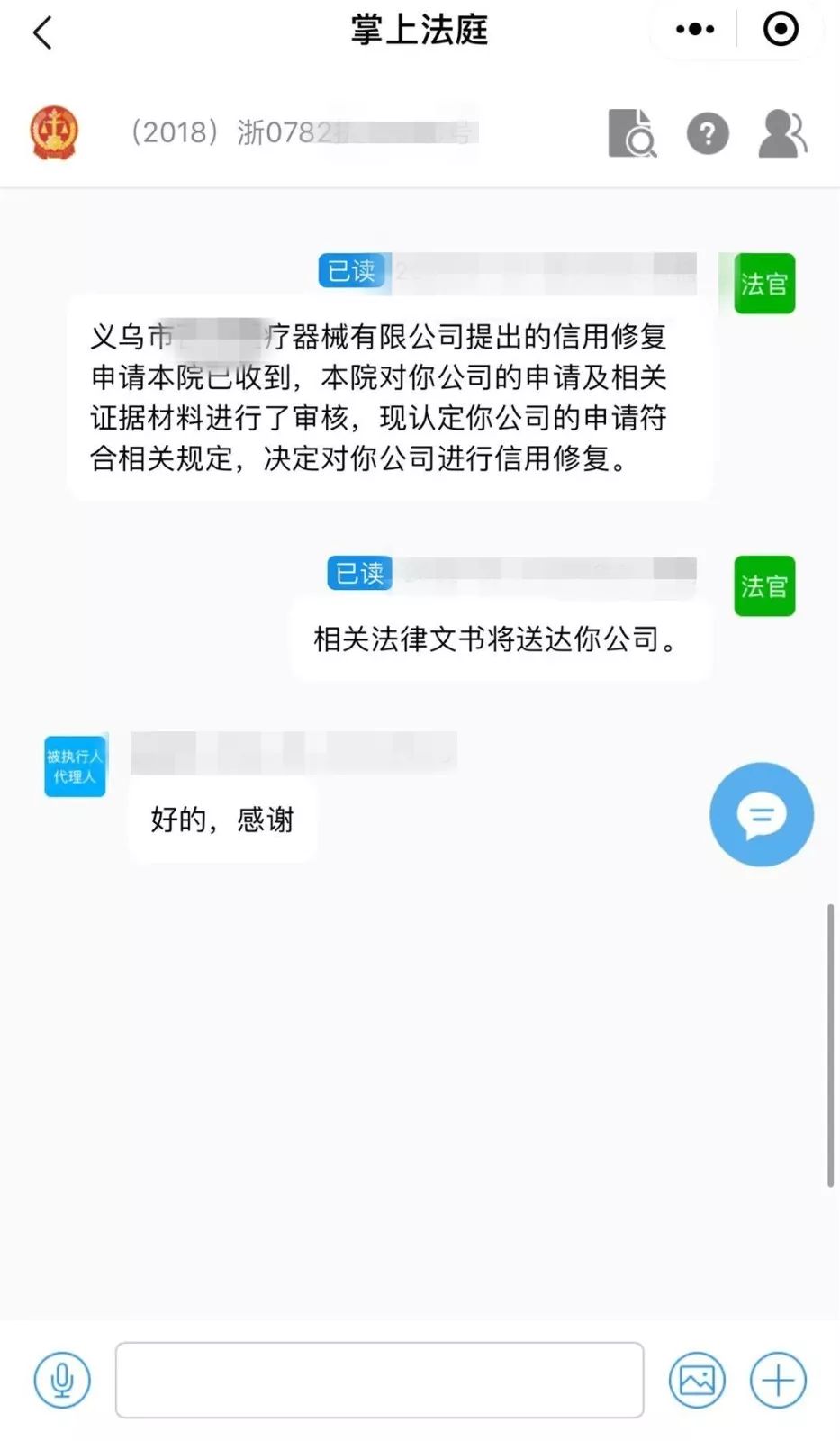Focus the message text field
Screen dimensions: 840x1441
click(x=379, y=1379)
